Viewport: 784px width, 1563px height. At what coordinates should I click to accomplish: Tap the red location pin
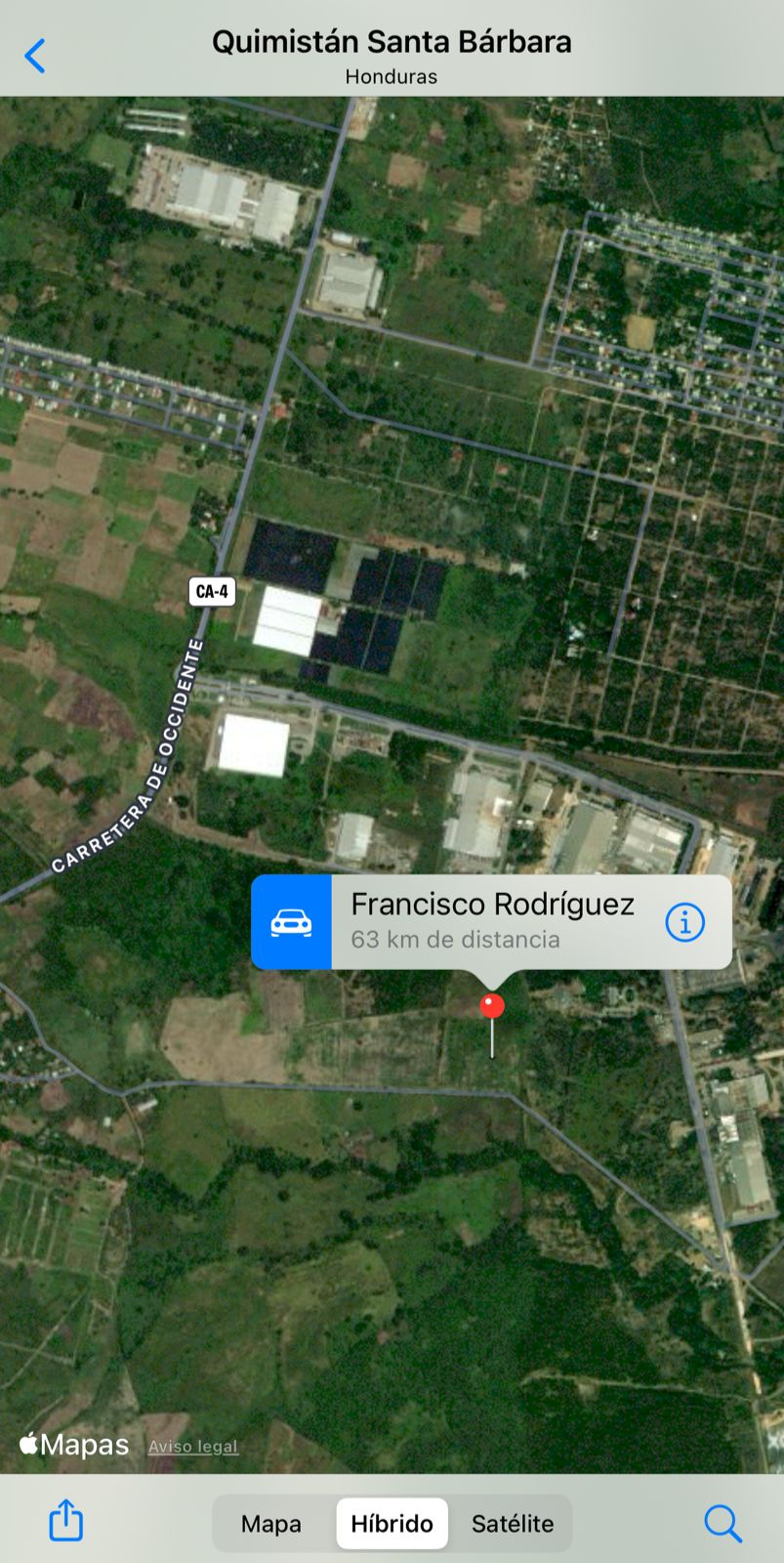tap(492, 1006)
